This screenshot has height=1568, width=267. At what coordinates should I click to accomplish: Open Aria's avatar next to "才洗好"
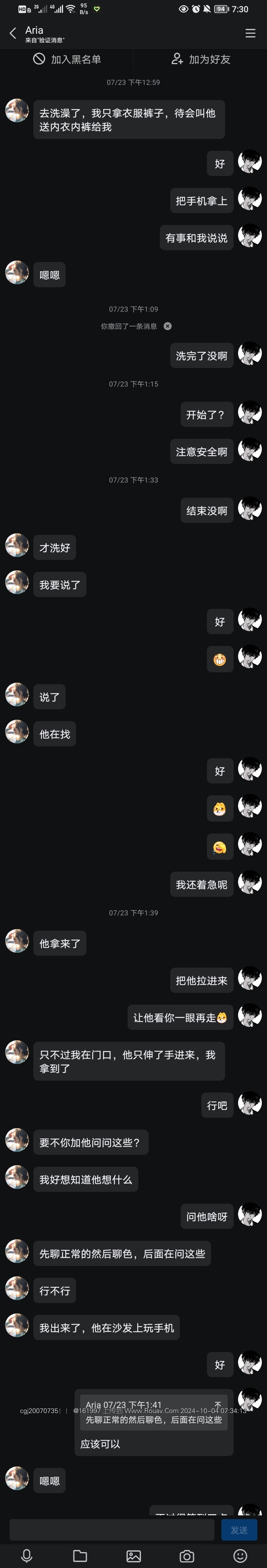click(17, 545)
